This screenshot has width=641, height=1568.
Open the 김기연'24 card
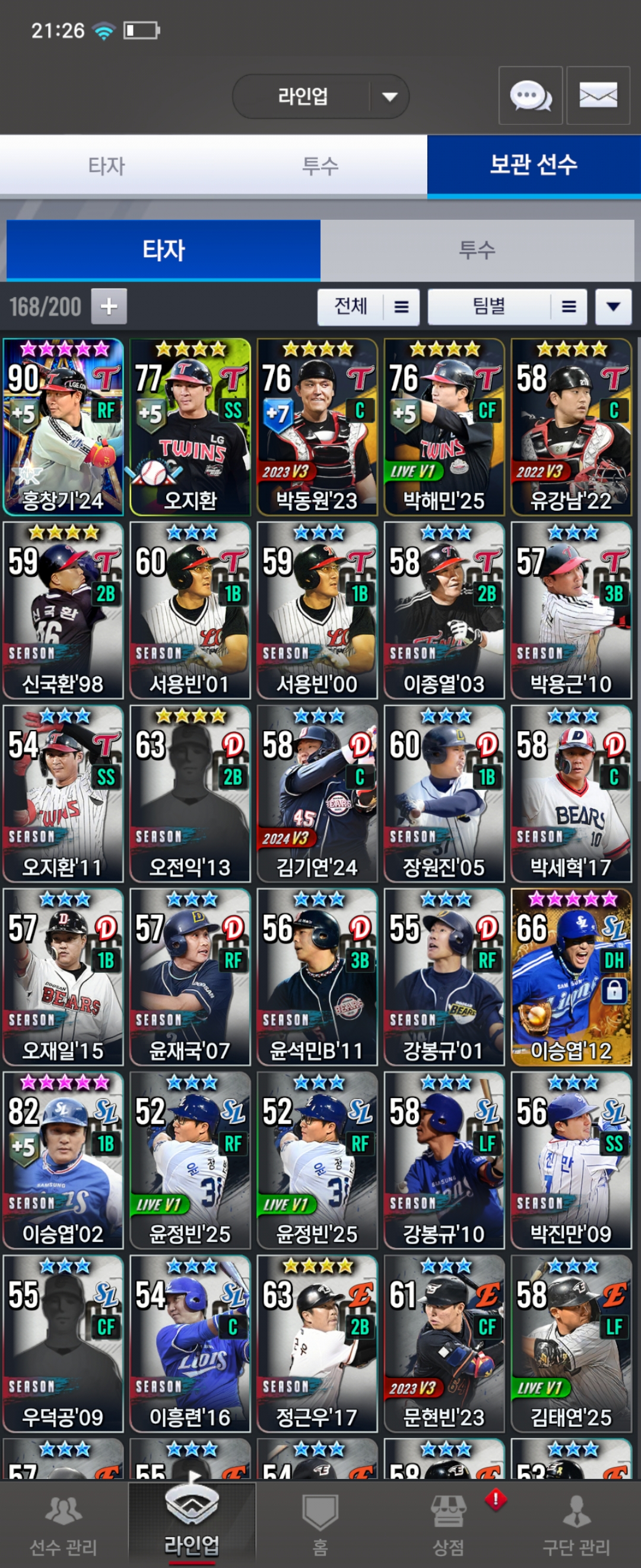click(317, 793)
